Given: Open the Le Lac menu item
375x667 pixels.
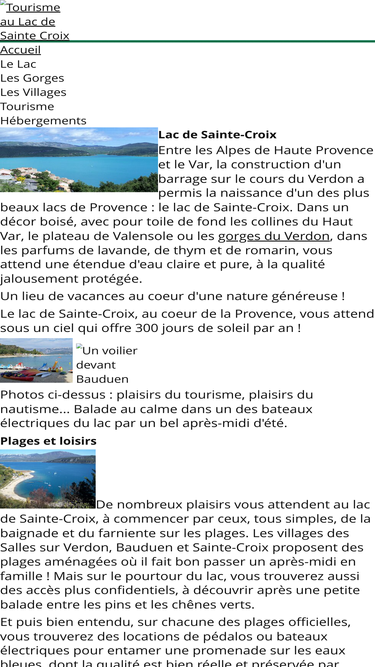Looking at the screenshot, I should [18, 64].
